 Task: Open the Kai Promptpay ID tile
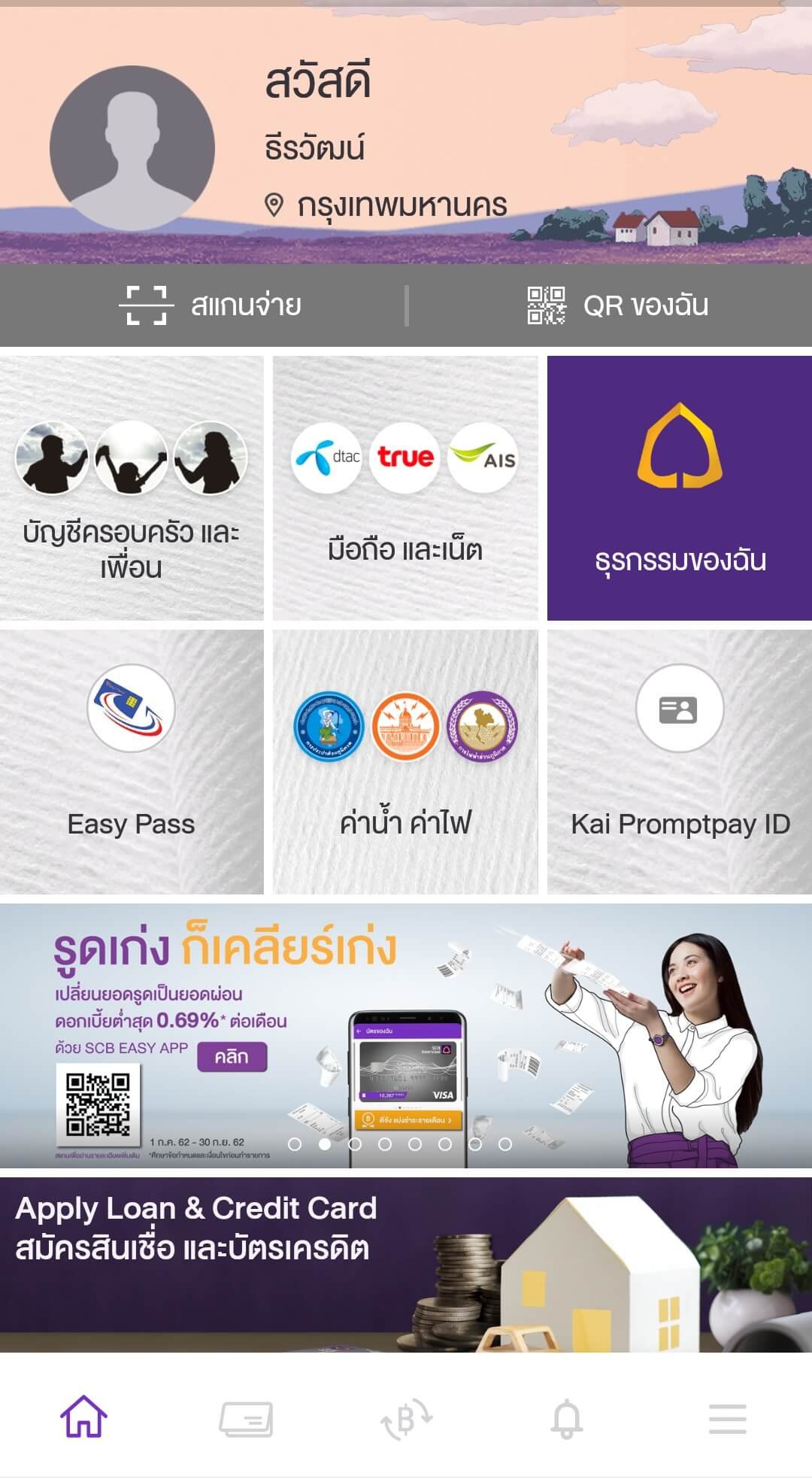click(680, 762)
